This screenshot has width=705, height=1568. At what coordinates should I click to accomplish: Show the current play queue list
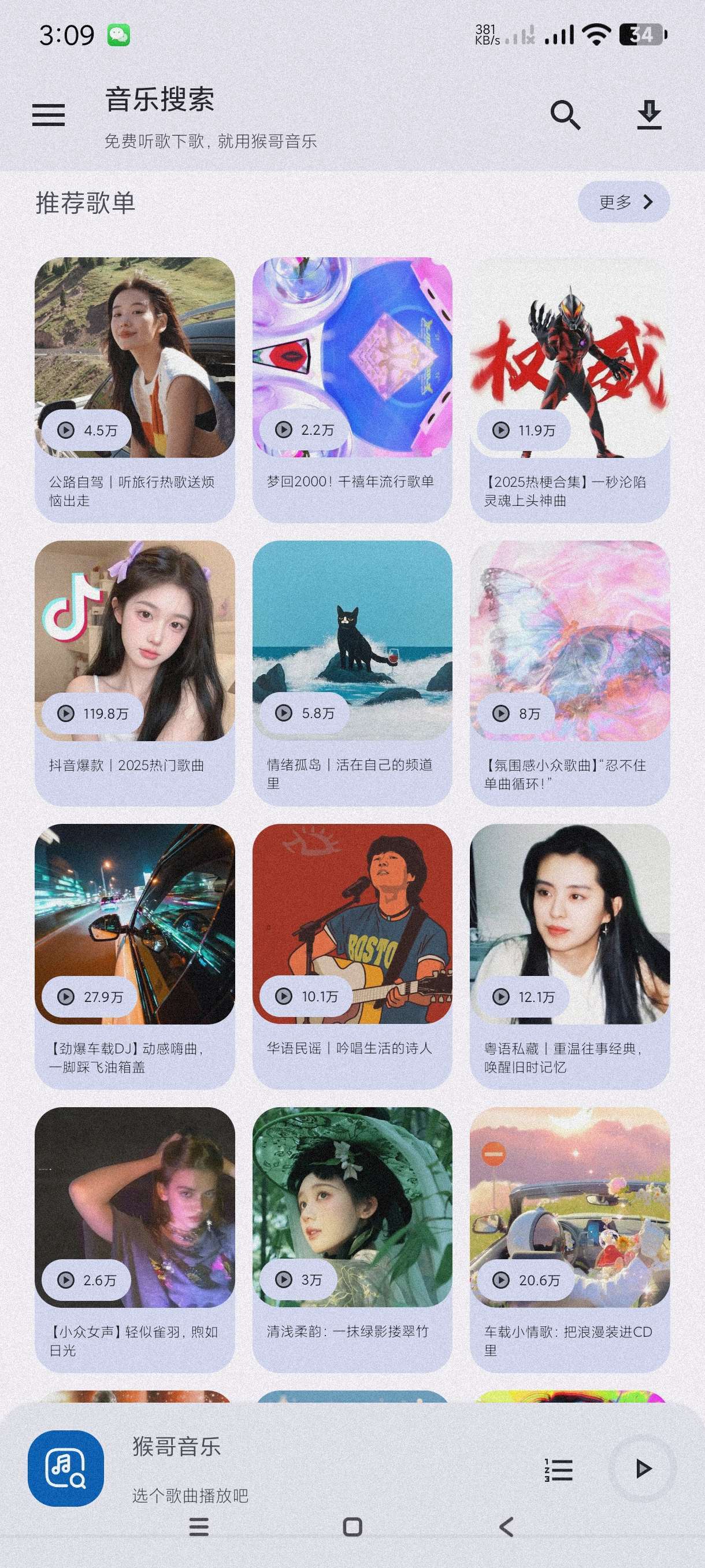click(558, 1469)
